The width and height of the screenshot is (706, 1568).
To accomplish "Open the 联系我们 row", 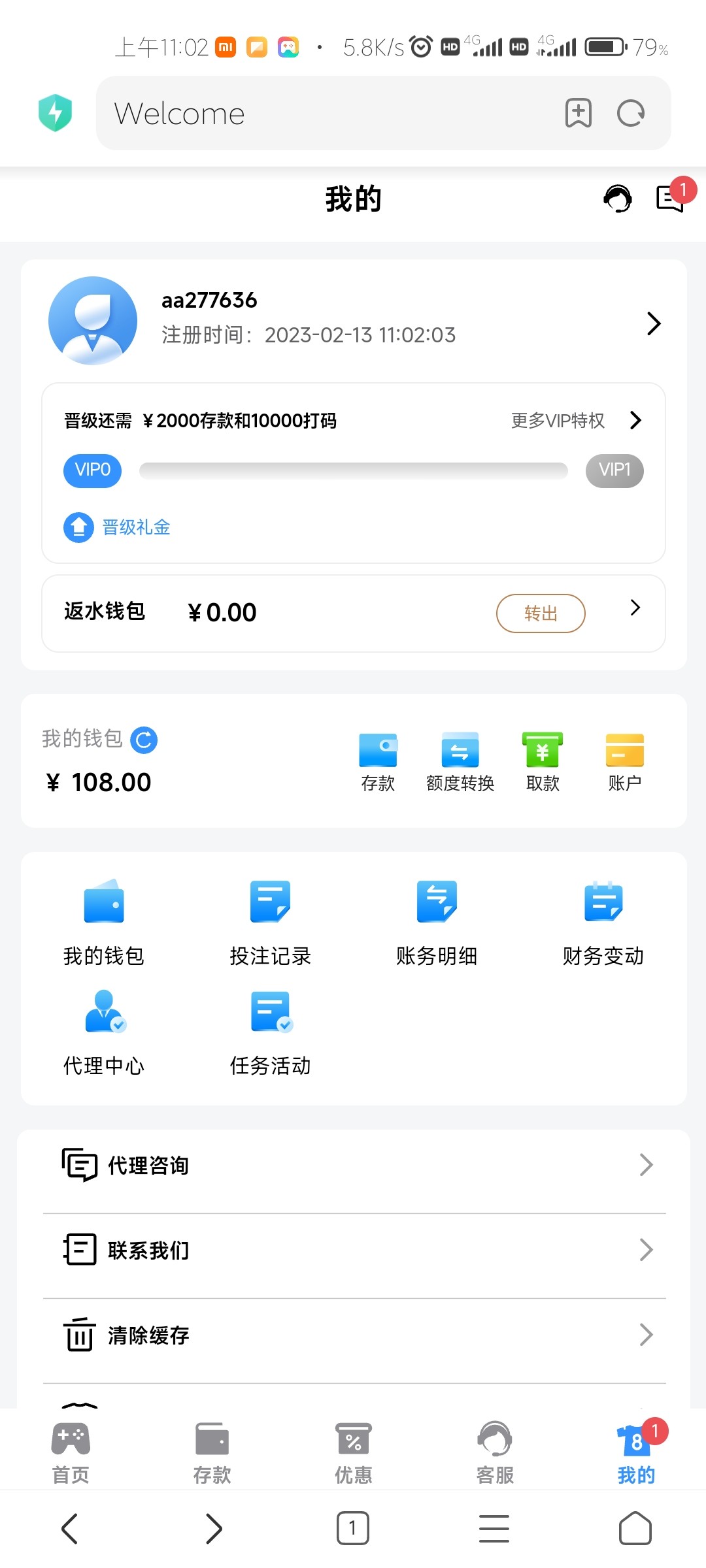I will [x=354, y=1250].
